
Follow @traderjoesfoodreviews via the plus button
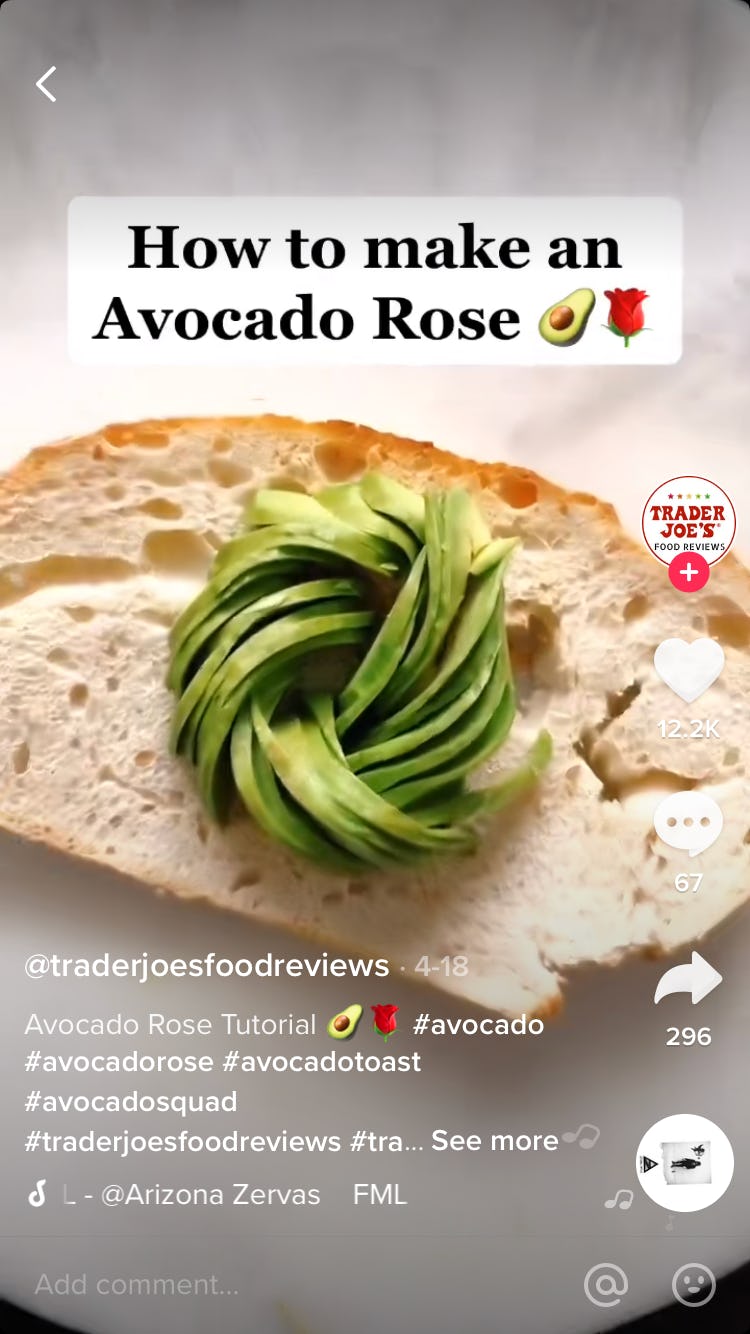(688, 574)
